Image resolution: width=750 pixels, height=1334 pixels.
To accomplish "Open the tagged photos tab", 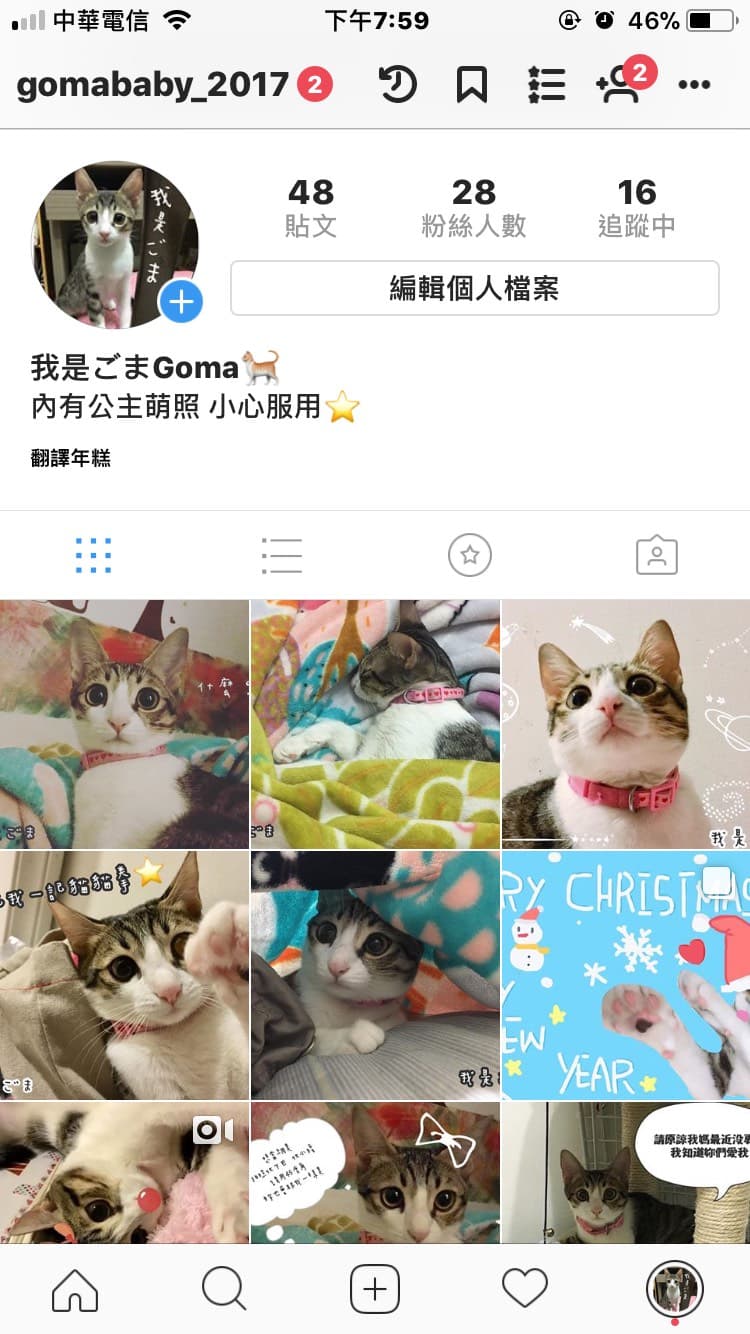I will coord(656,555).
